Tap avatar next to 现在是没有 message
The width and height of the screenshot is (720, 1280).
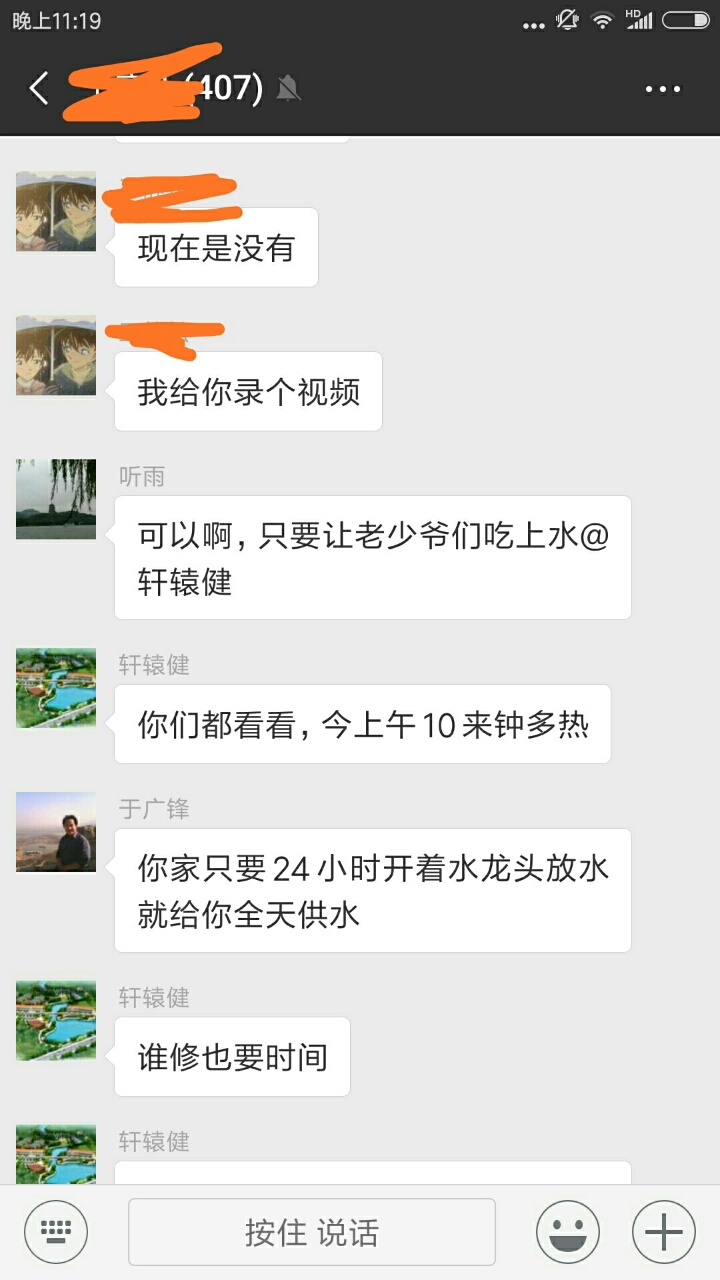pos(56,211)
